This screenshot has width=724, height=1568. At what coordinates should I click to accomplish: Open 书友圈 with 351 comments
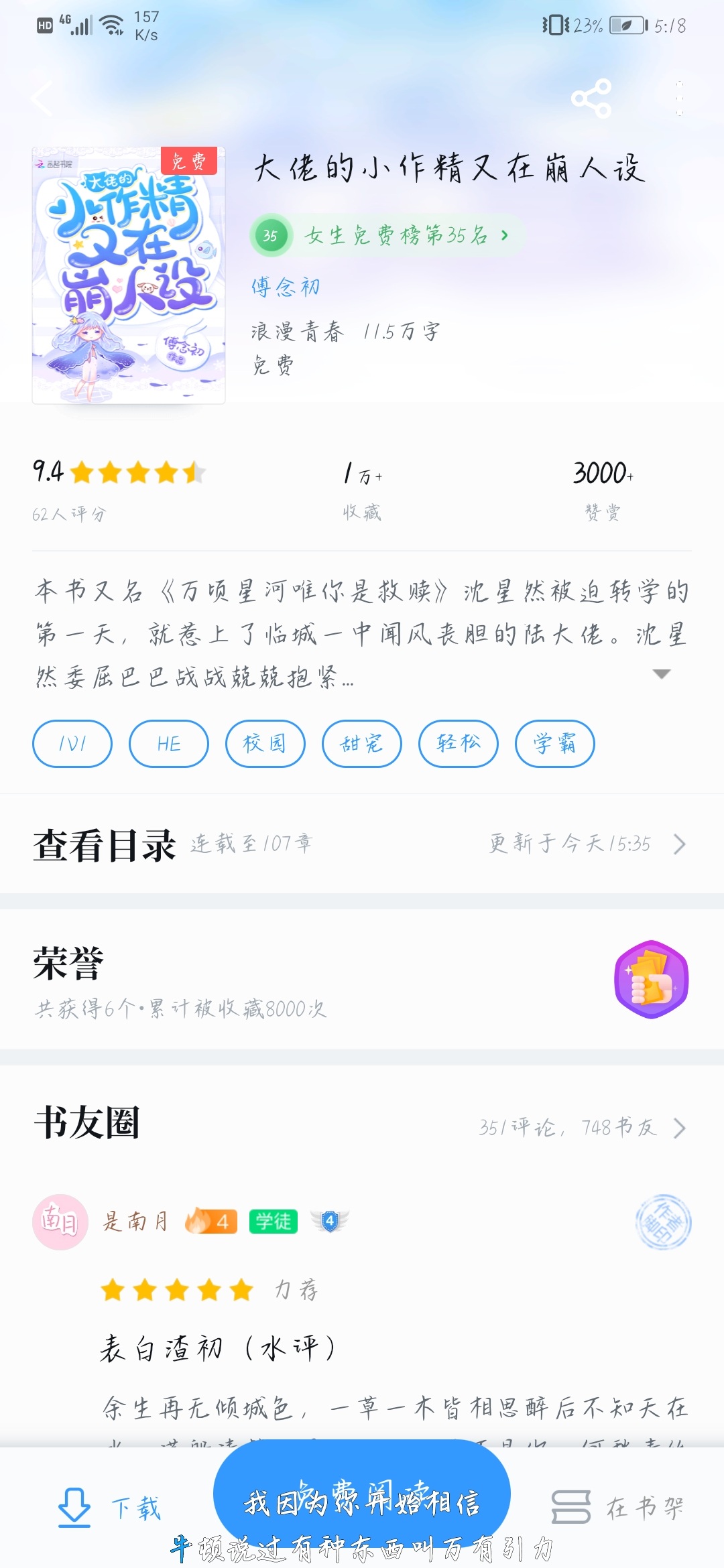coord(362,1124)
